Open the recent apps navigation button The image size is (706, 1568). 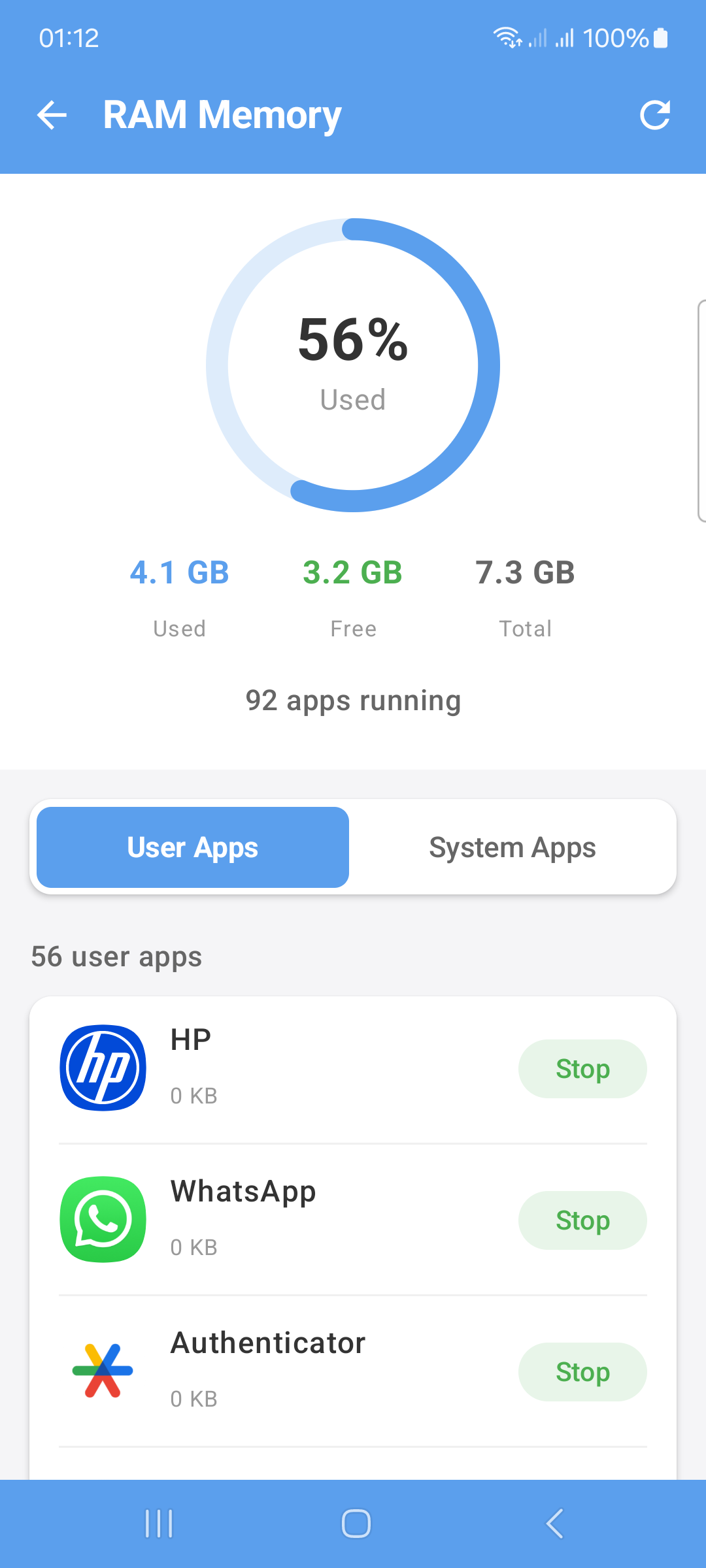coord(159,1522)
